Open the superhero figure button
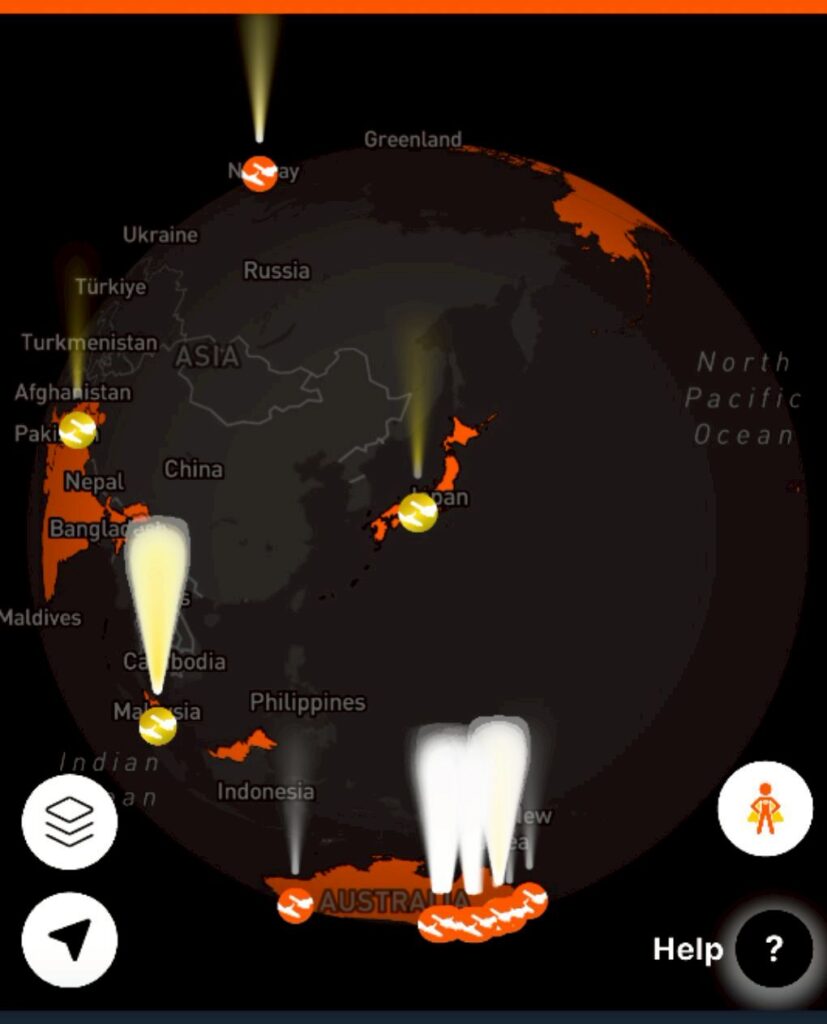The image size is (827, 1024). [x=764, y=808]
